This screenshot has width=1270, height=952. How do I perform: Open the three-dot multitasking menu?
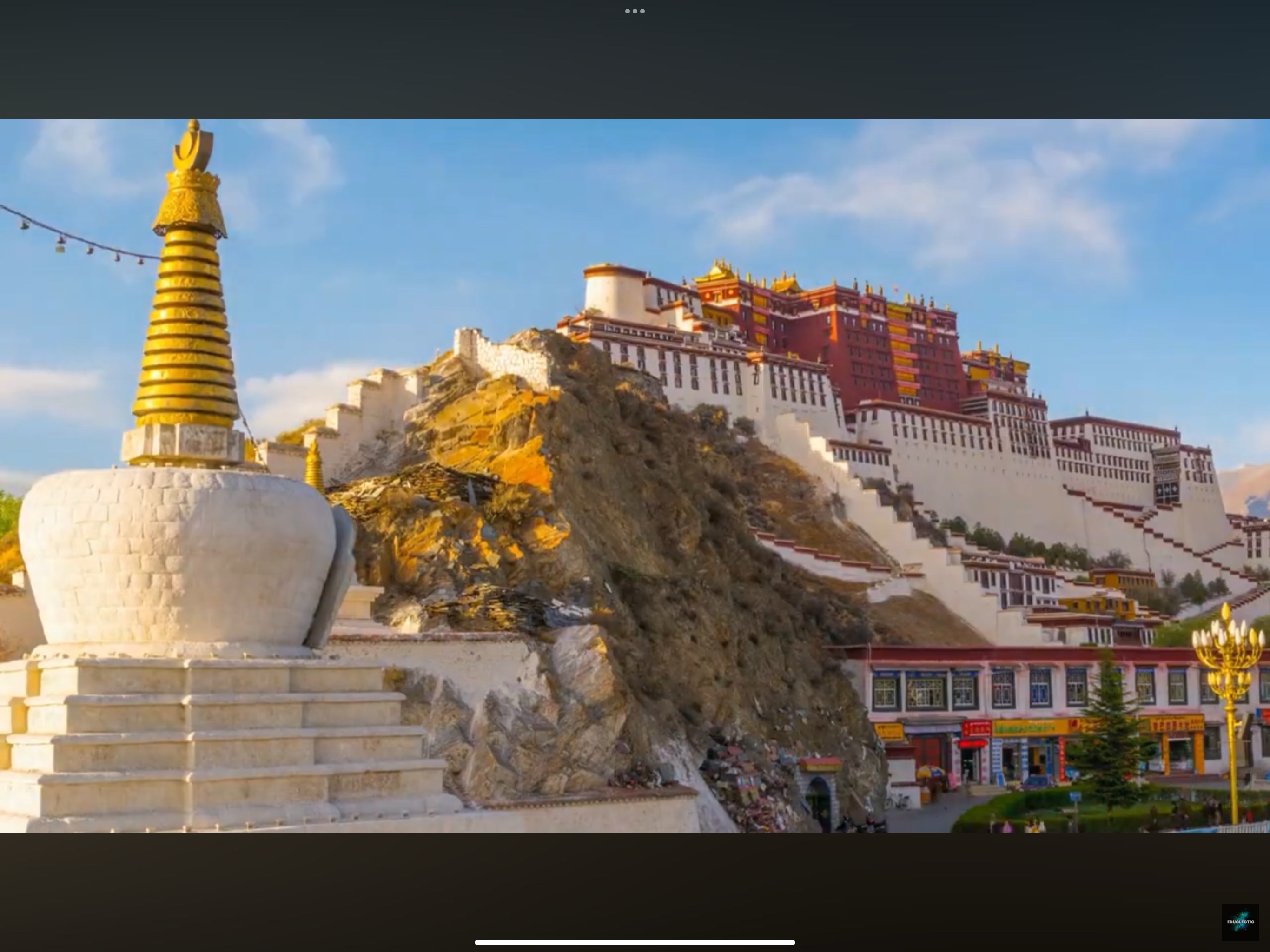pyautogui.click(x=635, y=11)
